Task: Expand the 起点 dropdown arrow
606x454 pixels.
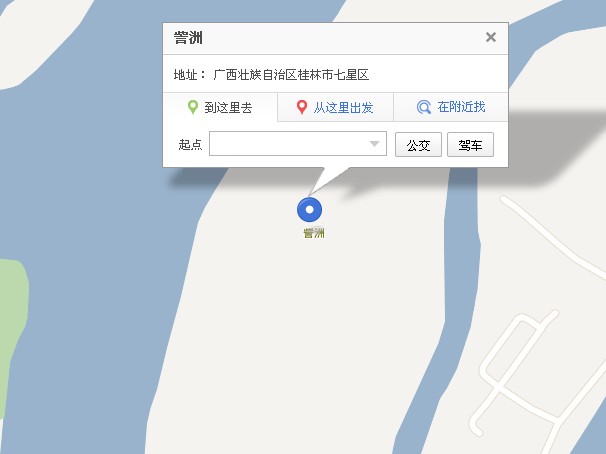Action: 375,145
